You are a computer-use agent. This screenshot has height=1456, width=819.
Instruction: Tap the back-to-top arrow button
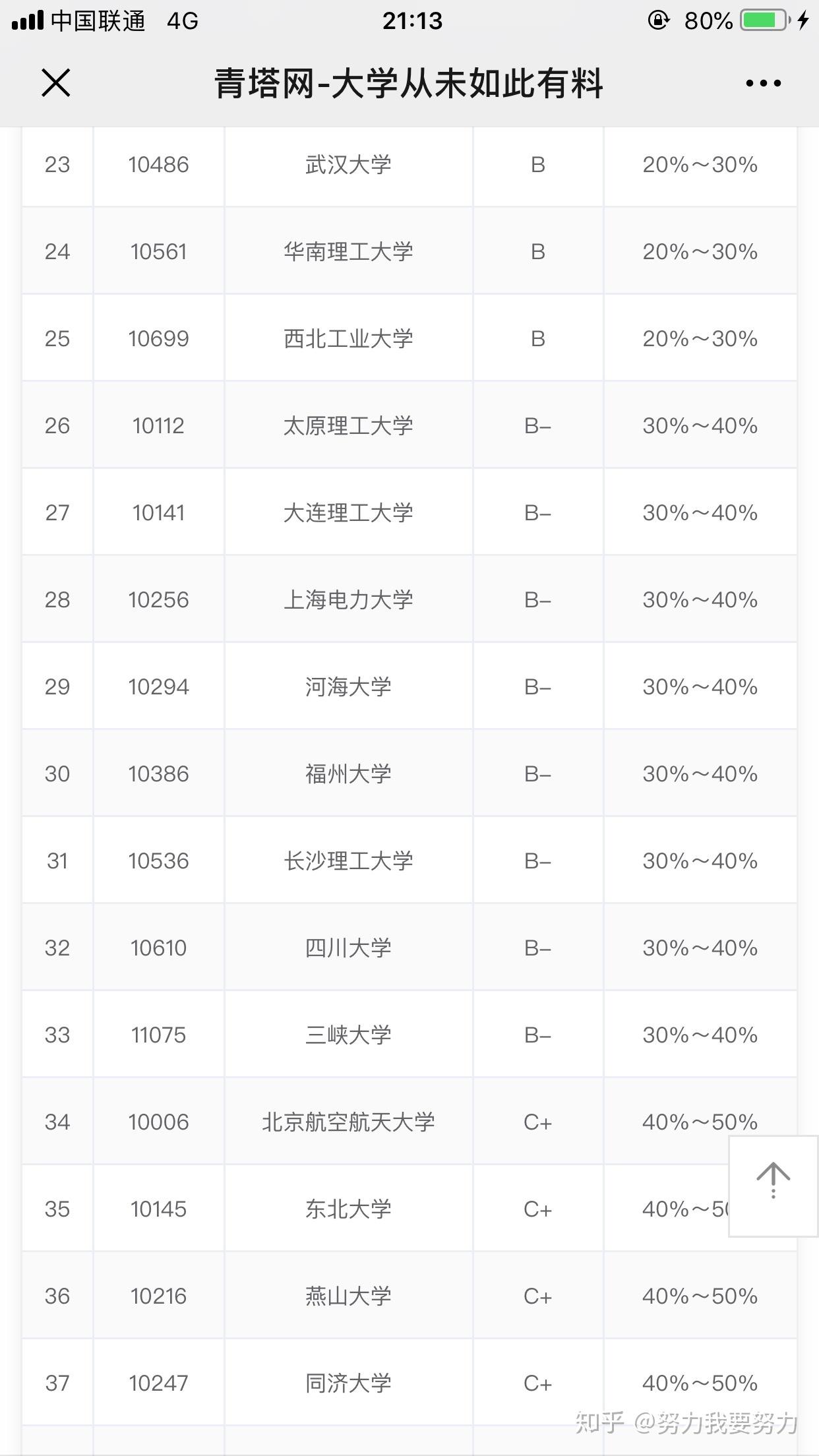tap(773, 1186)
